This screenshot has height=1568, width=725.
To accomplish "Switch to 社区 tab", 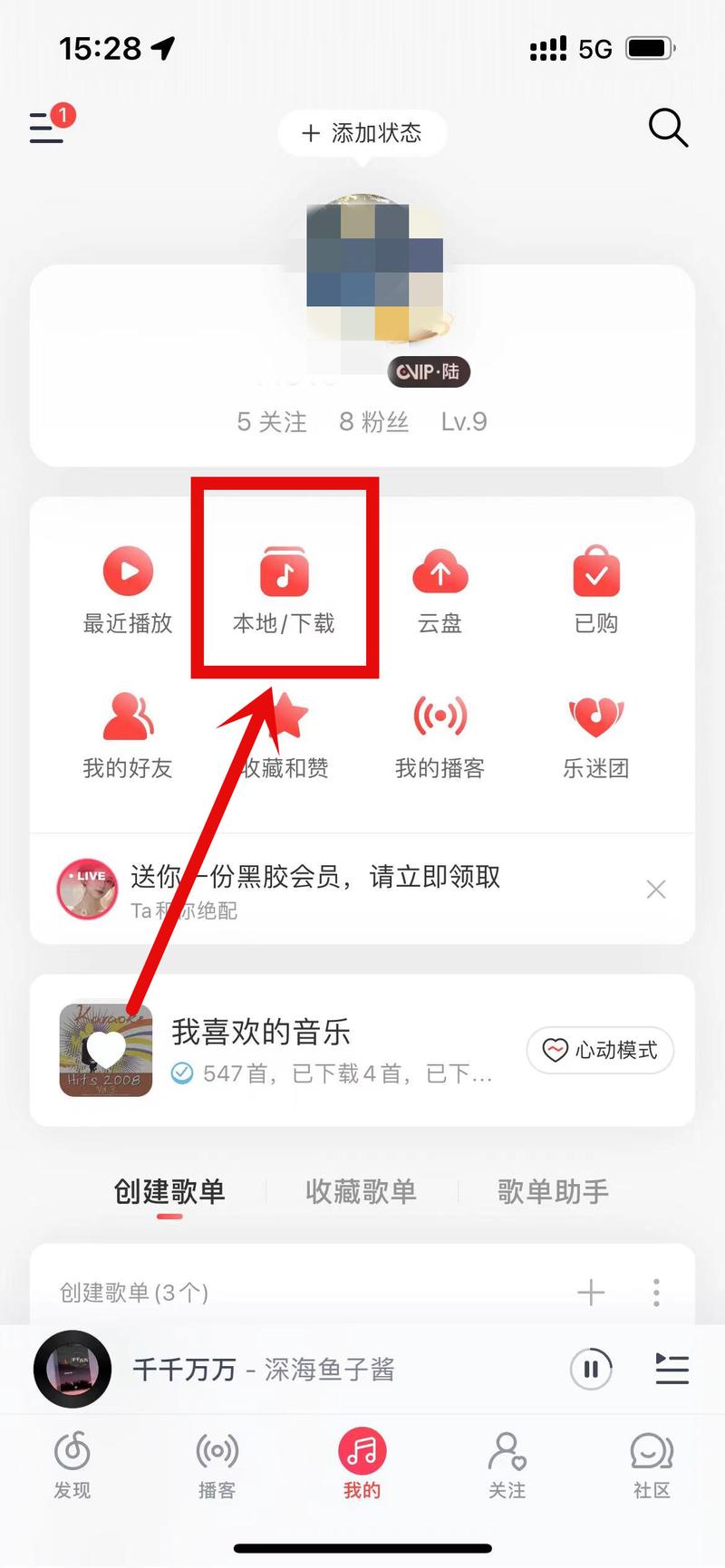I will (x=652, y=1464).
